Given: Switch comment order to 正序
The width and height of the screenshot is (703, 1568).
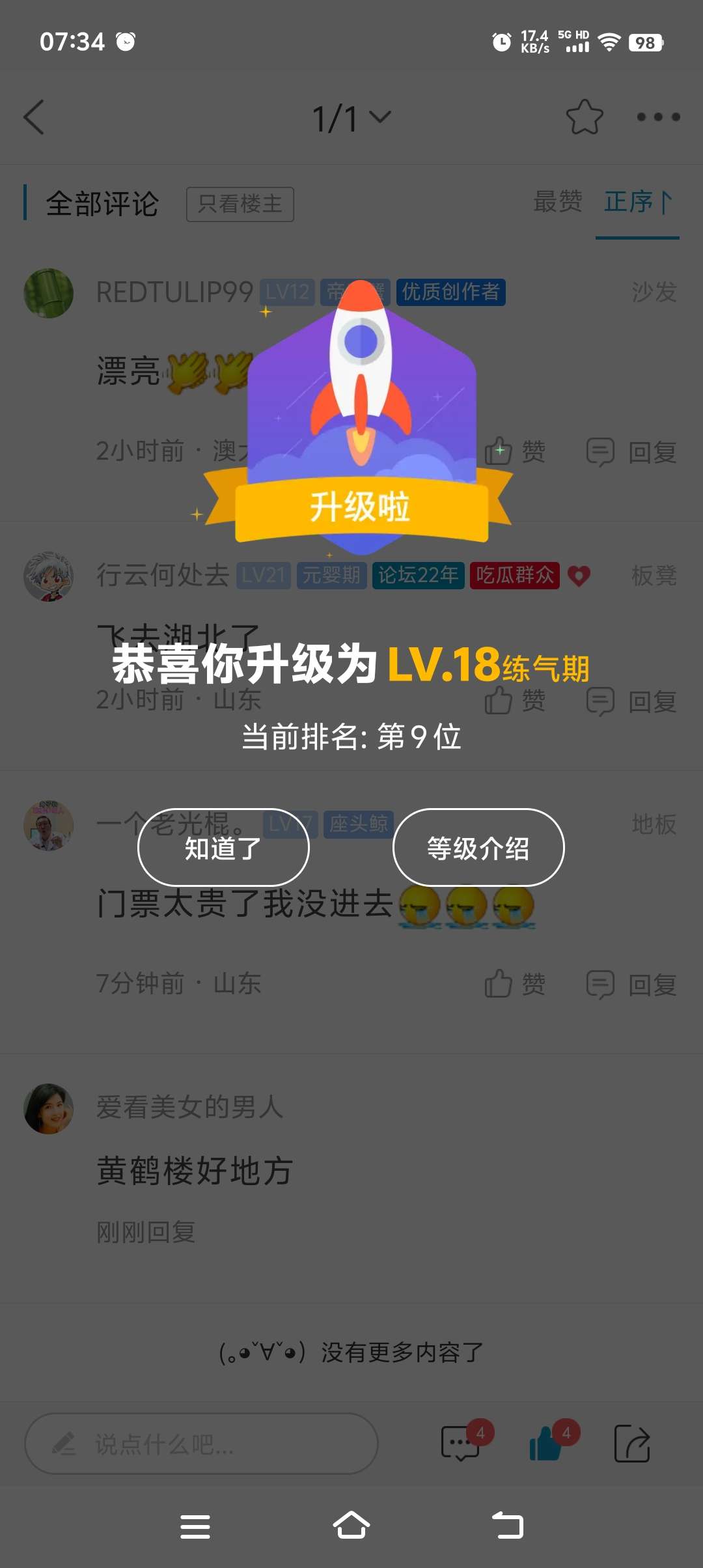Looking at the screenshot, I should pos(637,202).
